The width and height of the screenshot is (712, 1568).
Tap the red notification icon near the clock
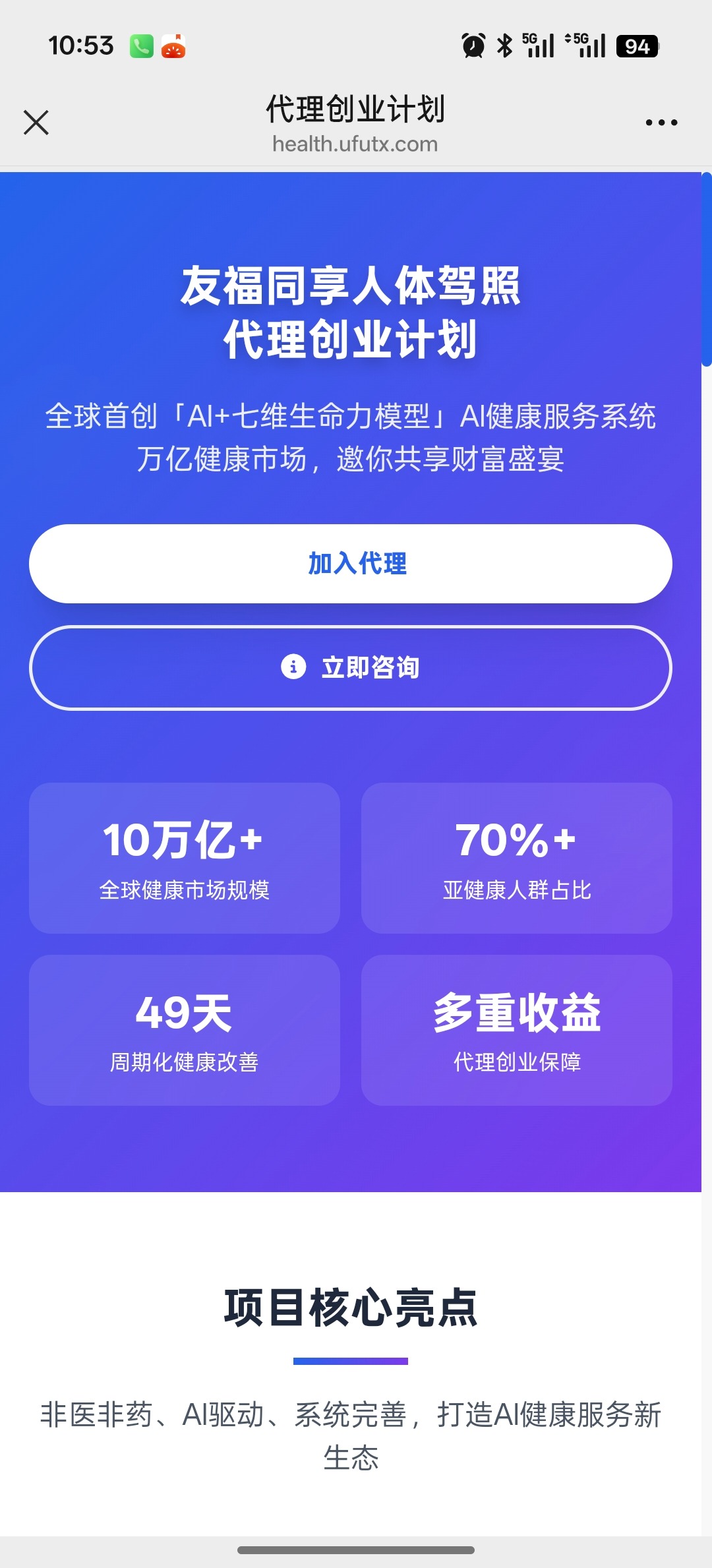(x=175, y=45)
